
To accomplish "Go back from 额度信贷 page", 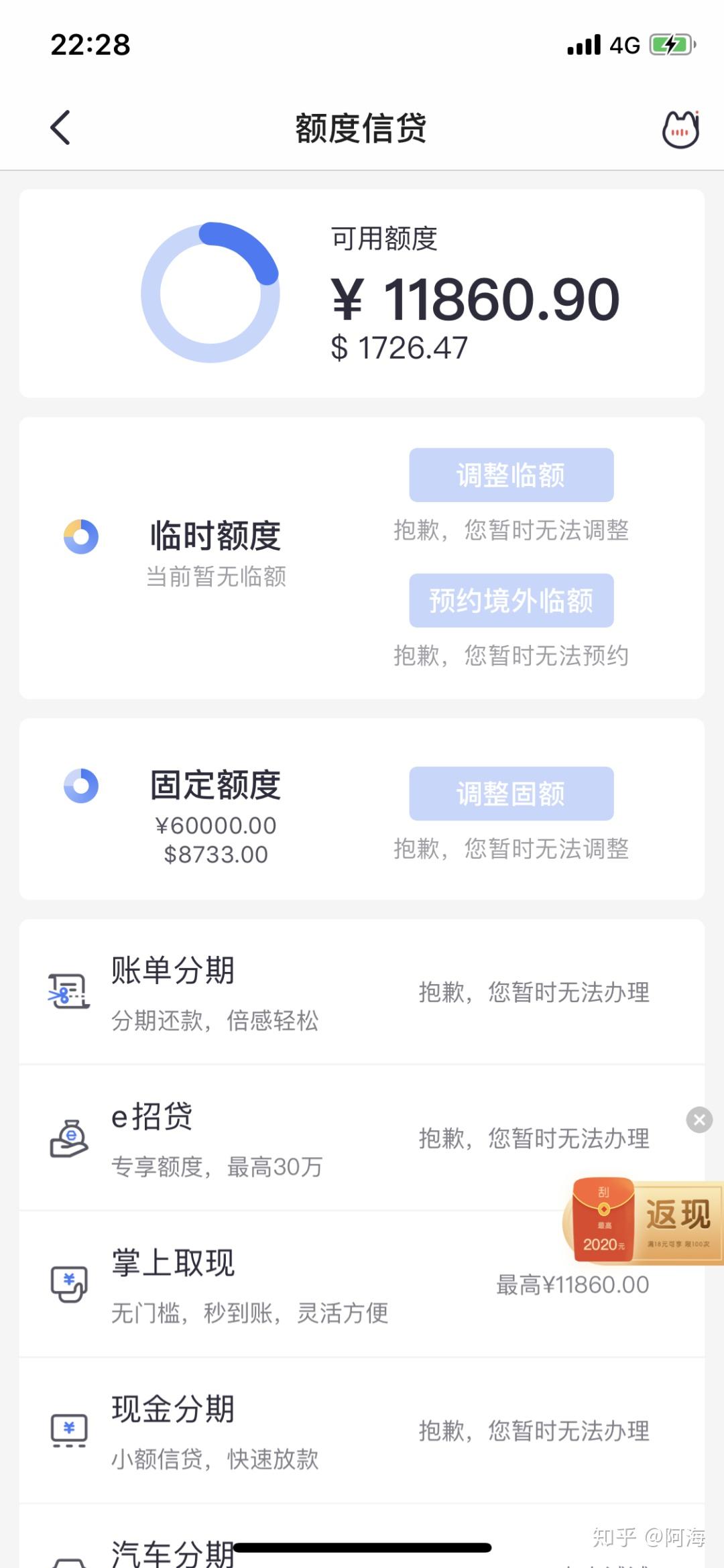I will (x=60, y=127).
